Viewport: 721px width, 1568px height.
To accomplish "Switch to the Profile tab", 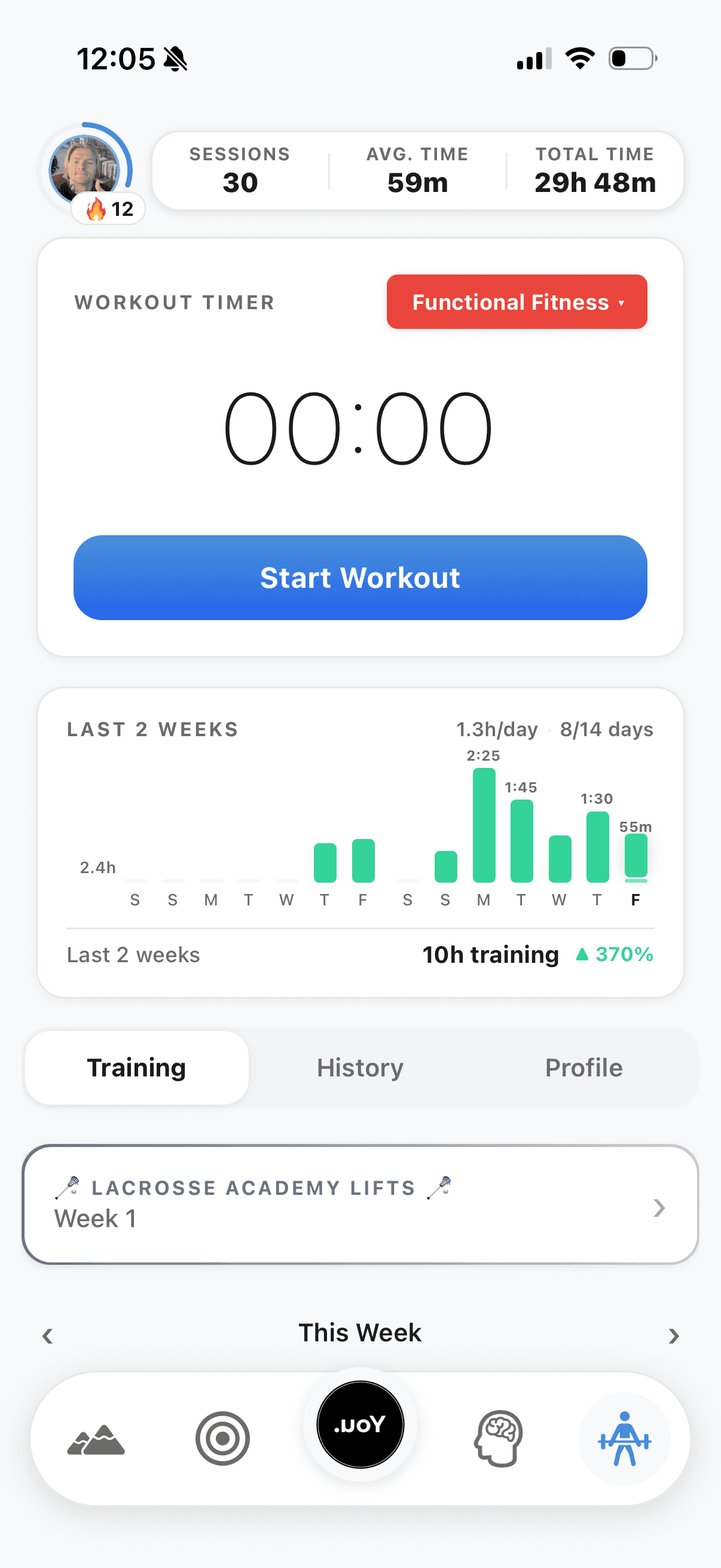I will 583,1067.
